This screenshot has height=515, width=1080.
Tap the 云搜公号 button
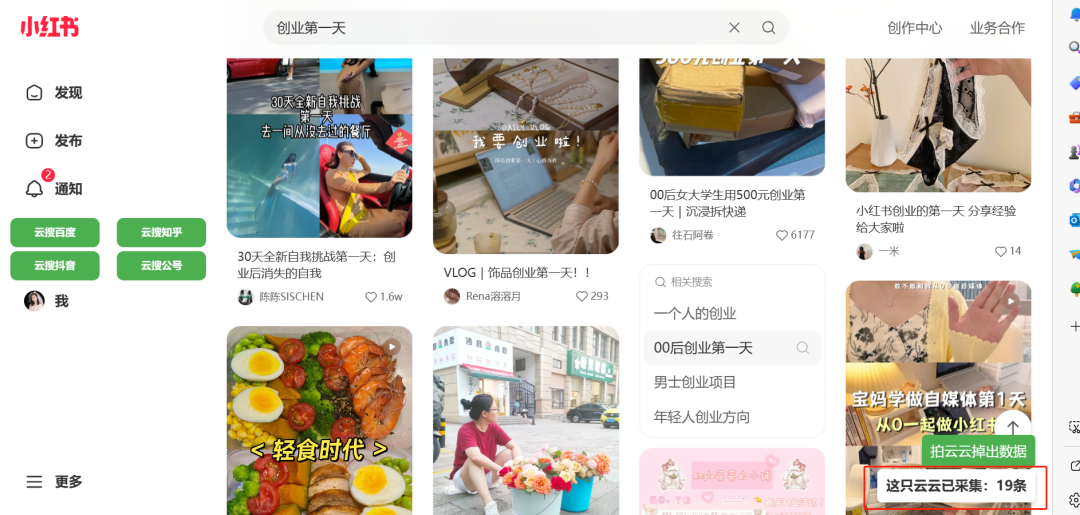161,265
